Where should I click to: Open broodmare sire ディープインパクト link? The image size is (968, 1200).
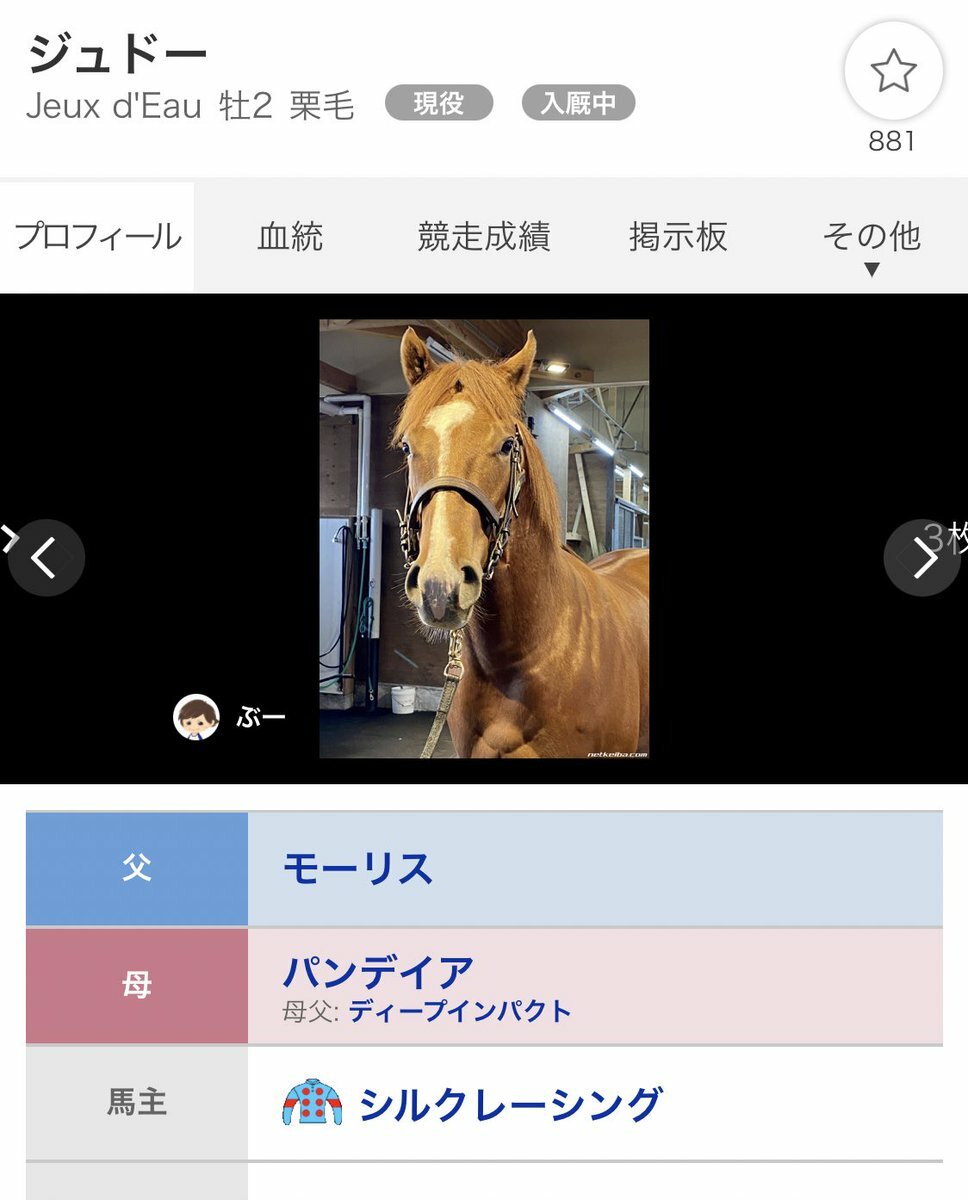coord(460,1011)
